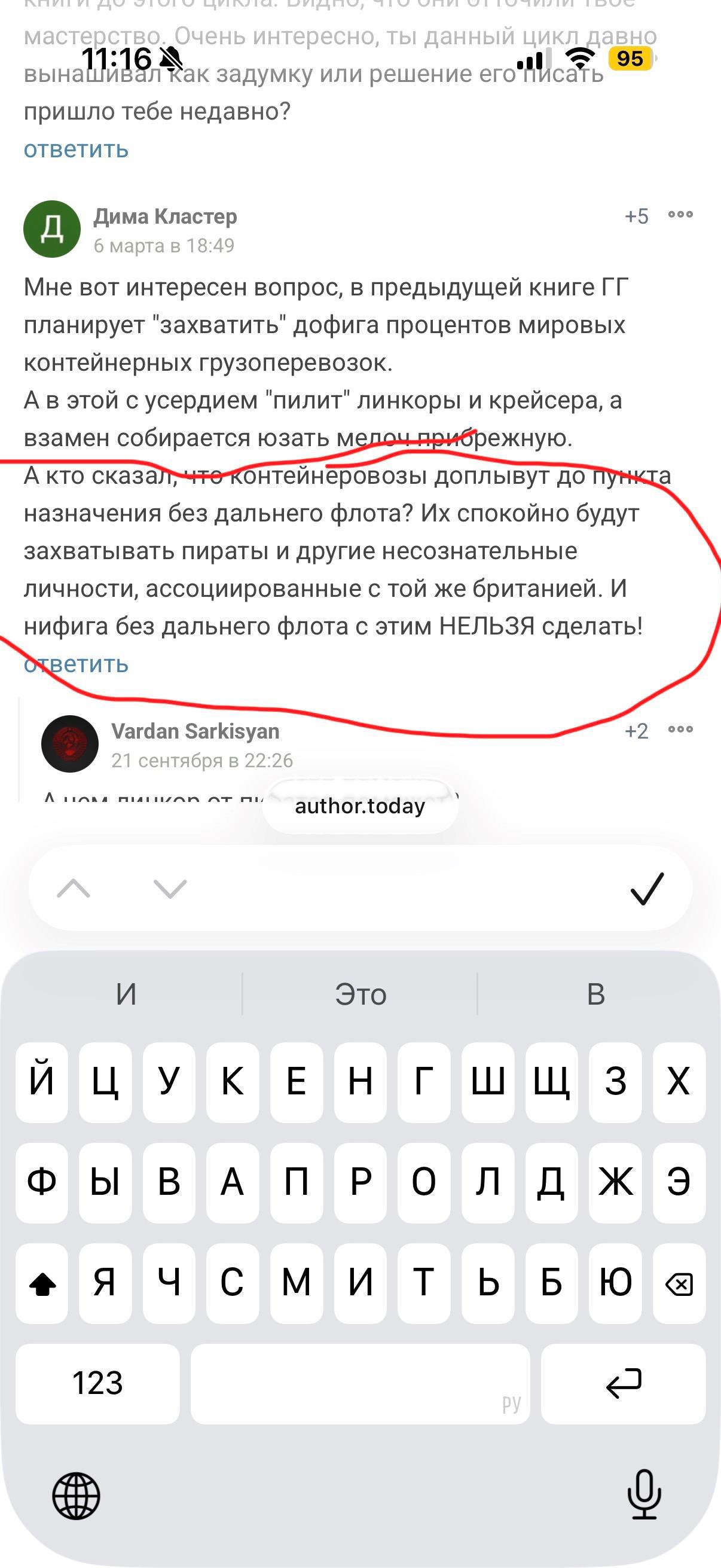Open Vardan Sarkisyan's profile name
Screen dimensions: 721x1568
pos(195,731)
